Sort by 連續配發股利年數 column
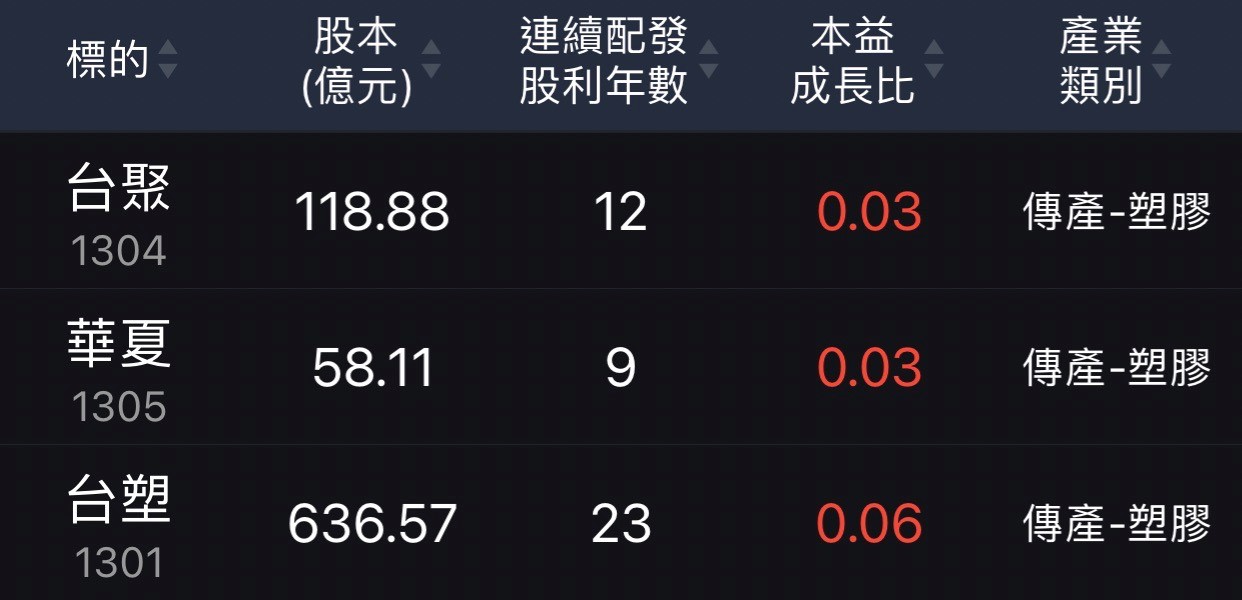 617,62
